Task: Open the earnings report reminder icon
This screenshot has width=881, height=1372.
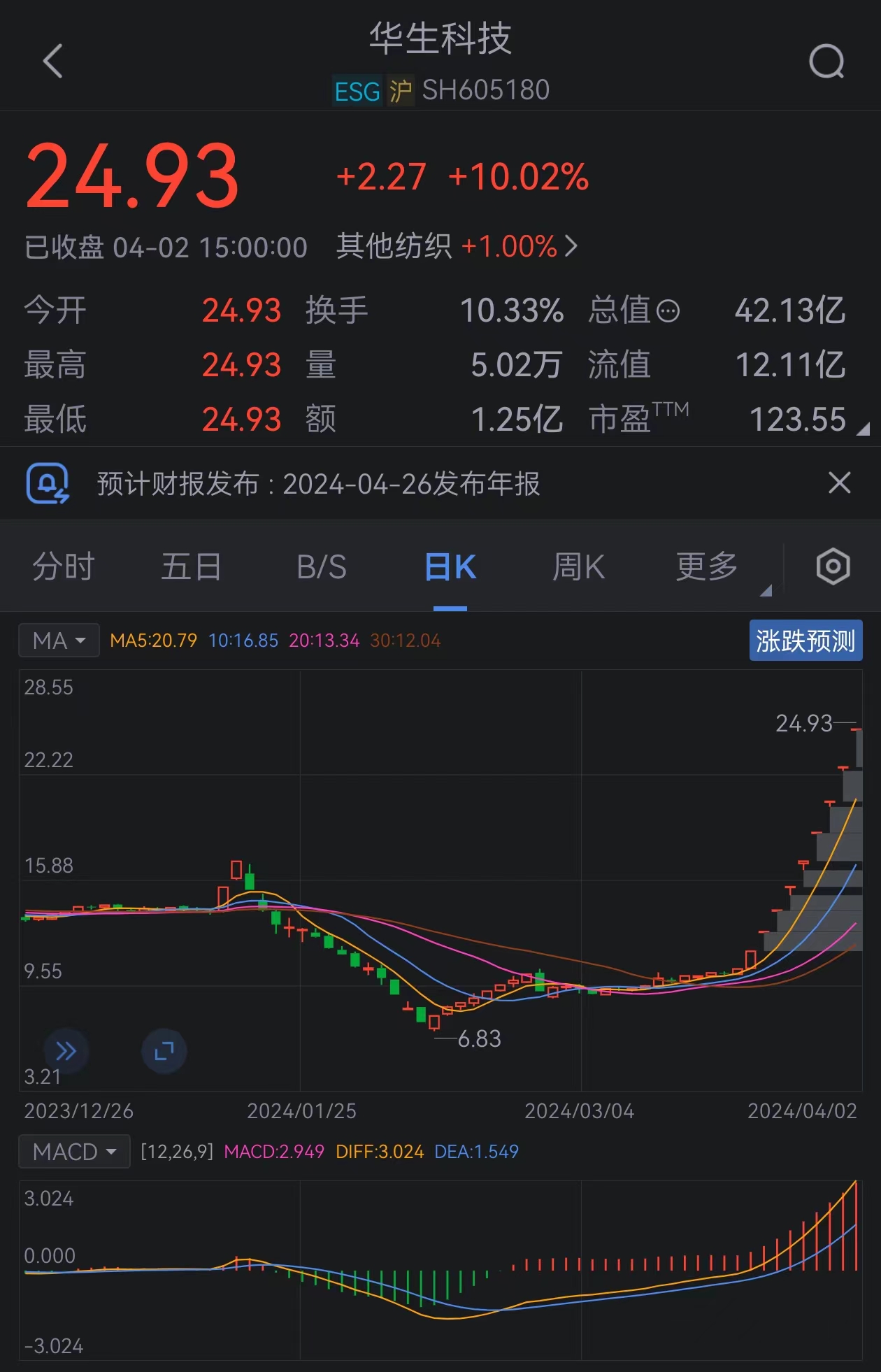Action: 48,483
